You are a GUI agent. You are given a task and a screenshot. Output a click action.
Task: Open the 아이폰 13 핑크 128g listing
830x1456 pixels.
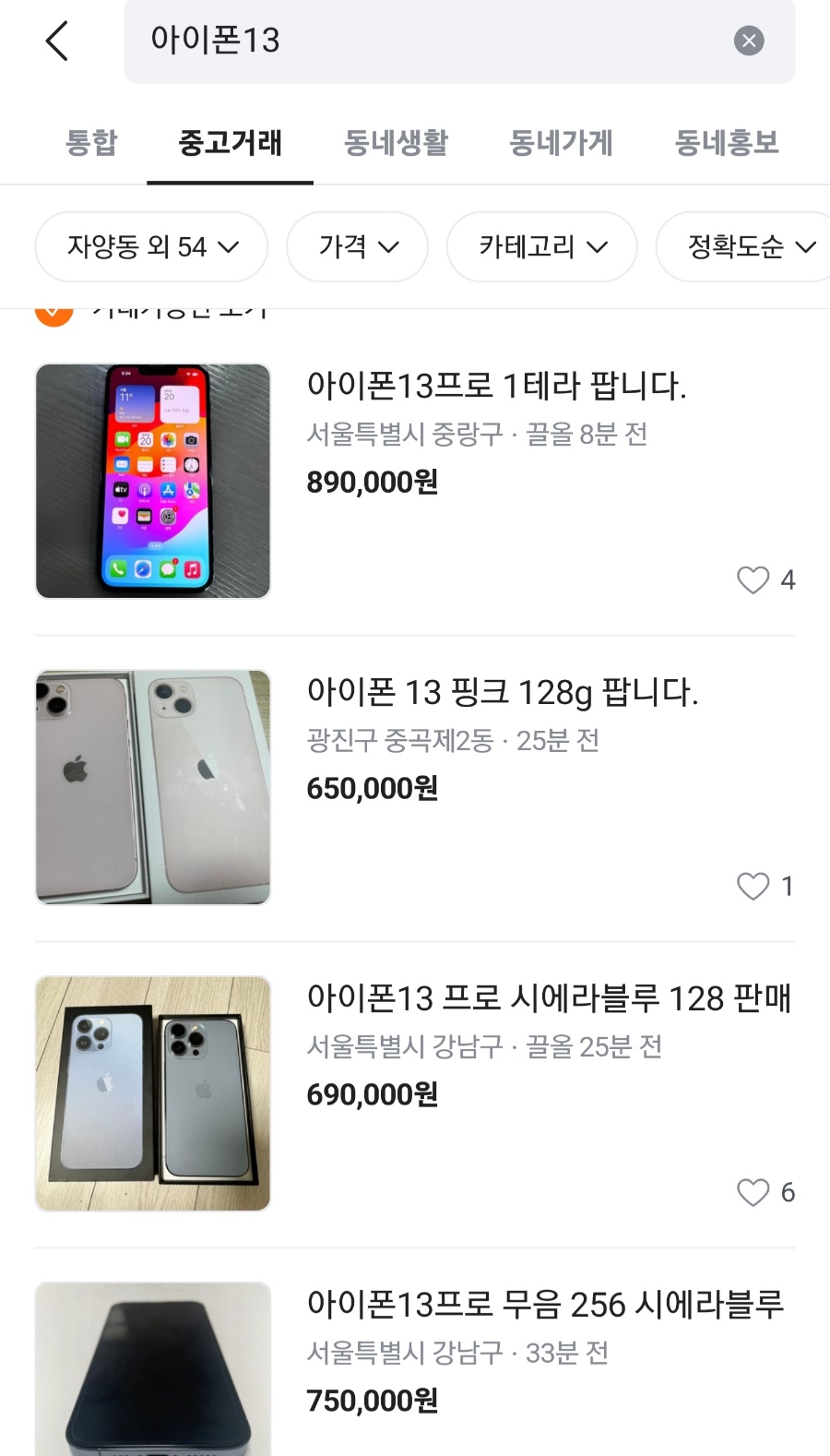click(503, 692)
